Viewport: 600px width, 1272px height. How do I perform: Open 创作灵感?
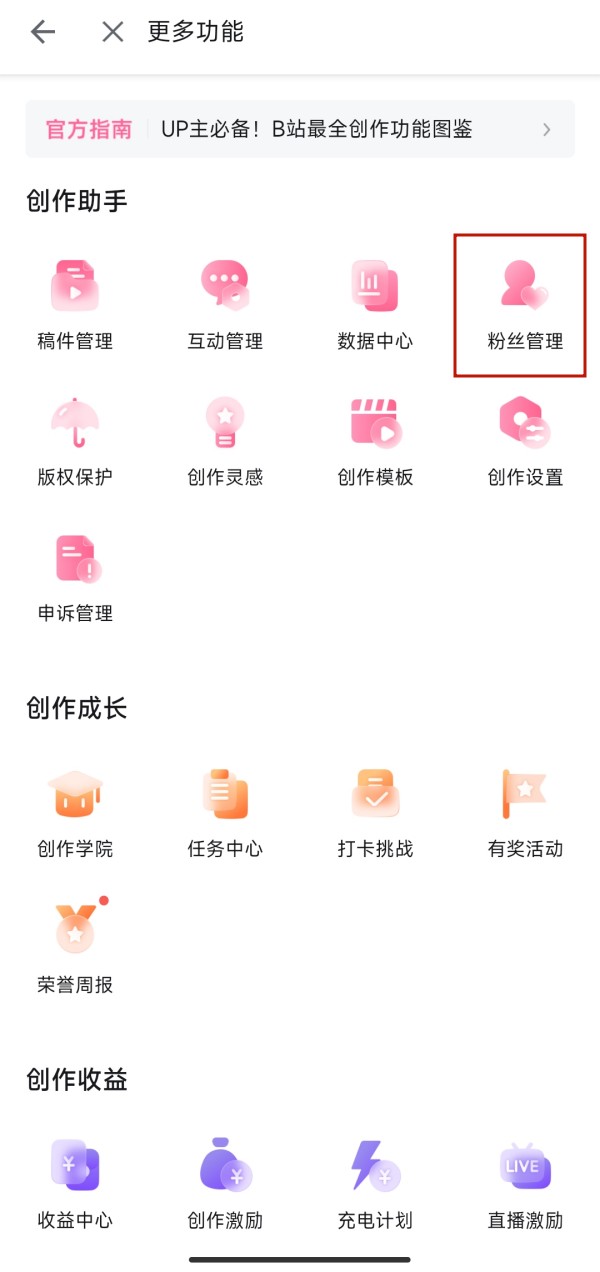(225, 439)
